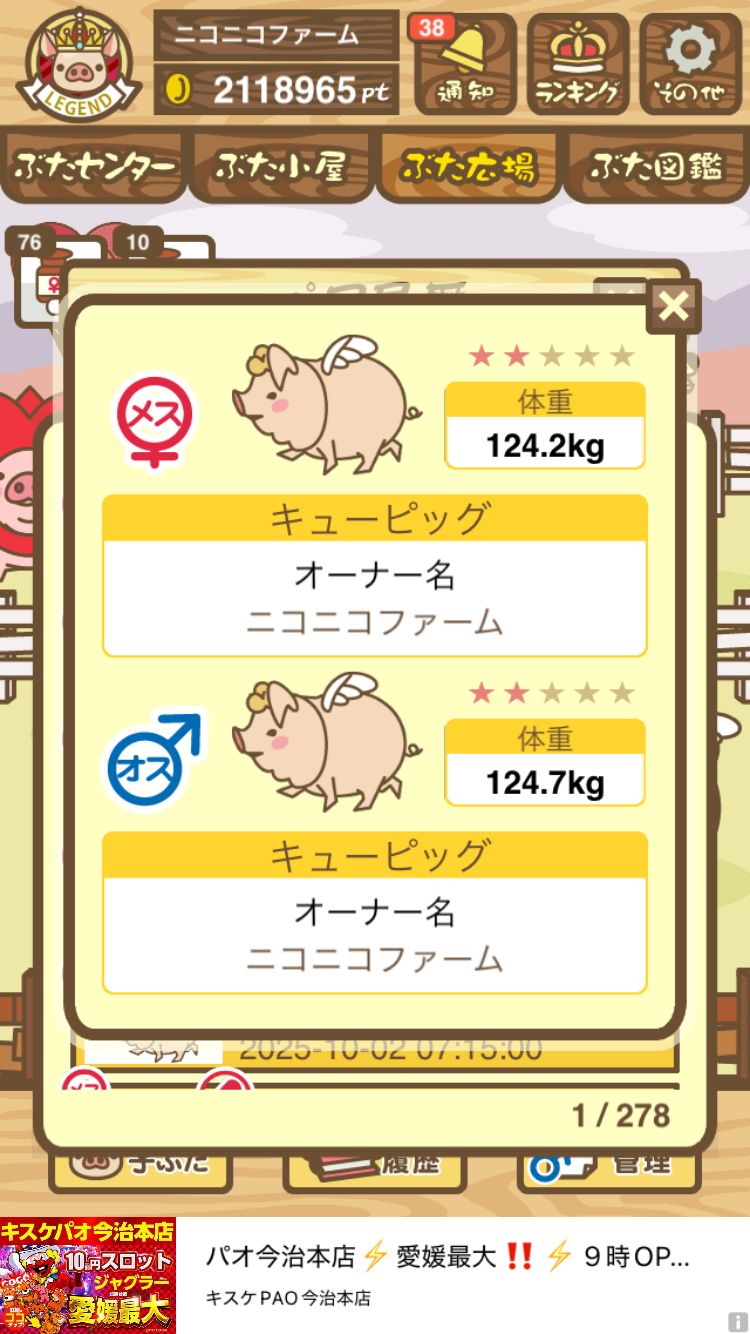The width and height of the screenshot is (750, 1334).
Task: Open the その他 settings gear
Action: coord(691,64)
